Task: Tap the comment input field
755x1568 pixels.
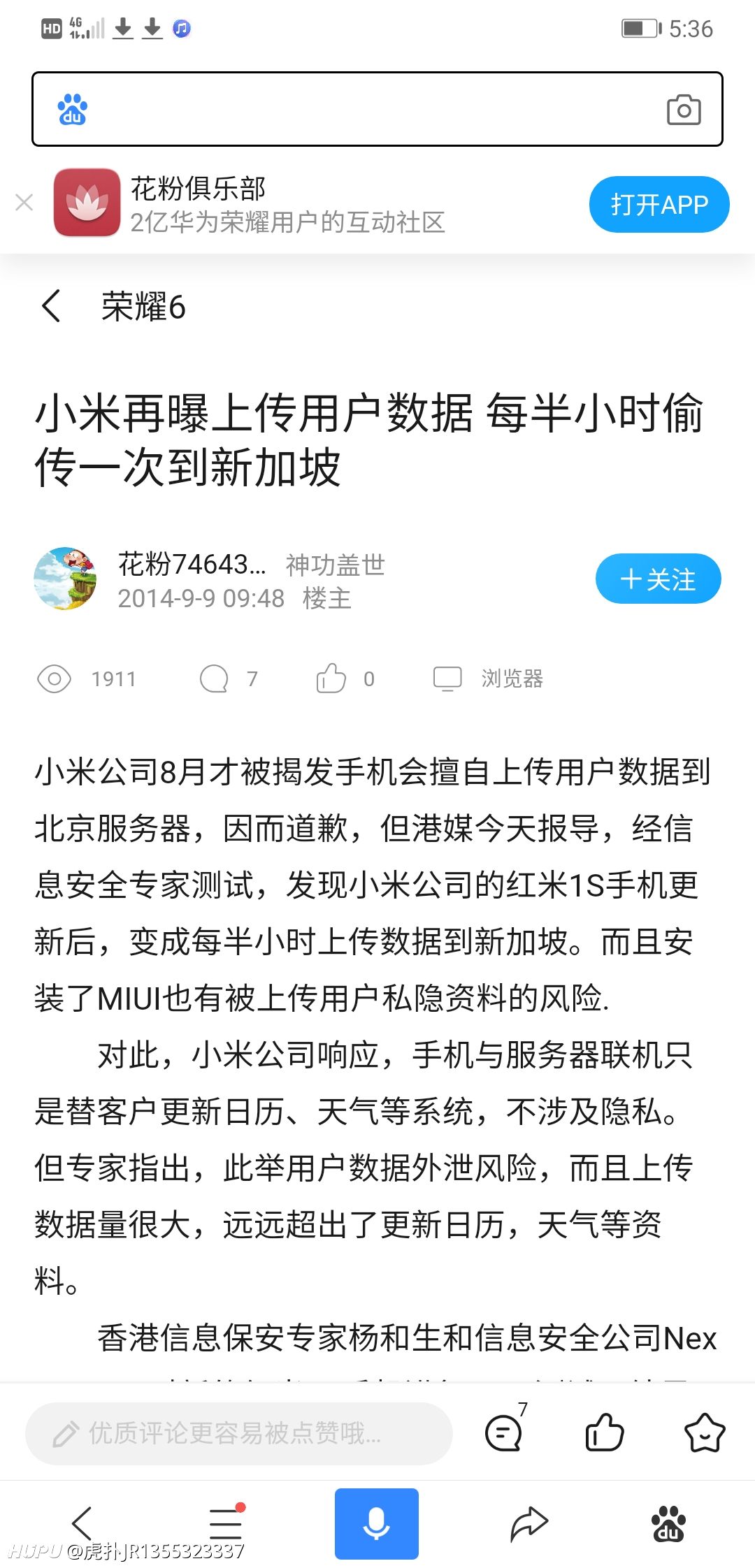Action: click(238, 1434)
